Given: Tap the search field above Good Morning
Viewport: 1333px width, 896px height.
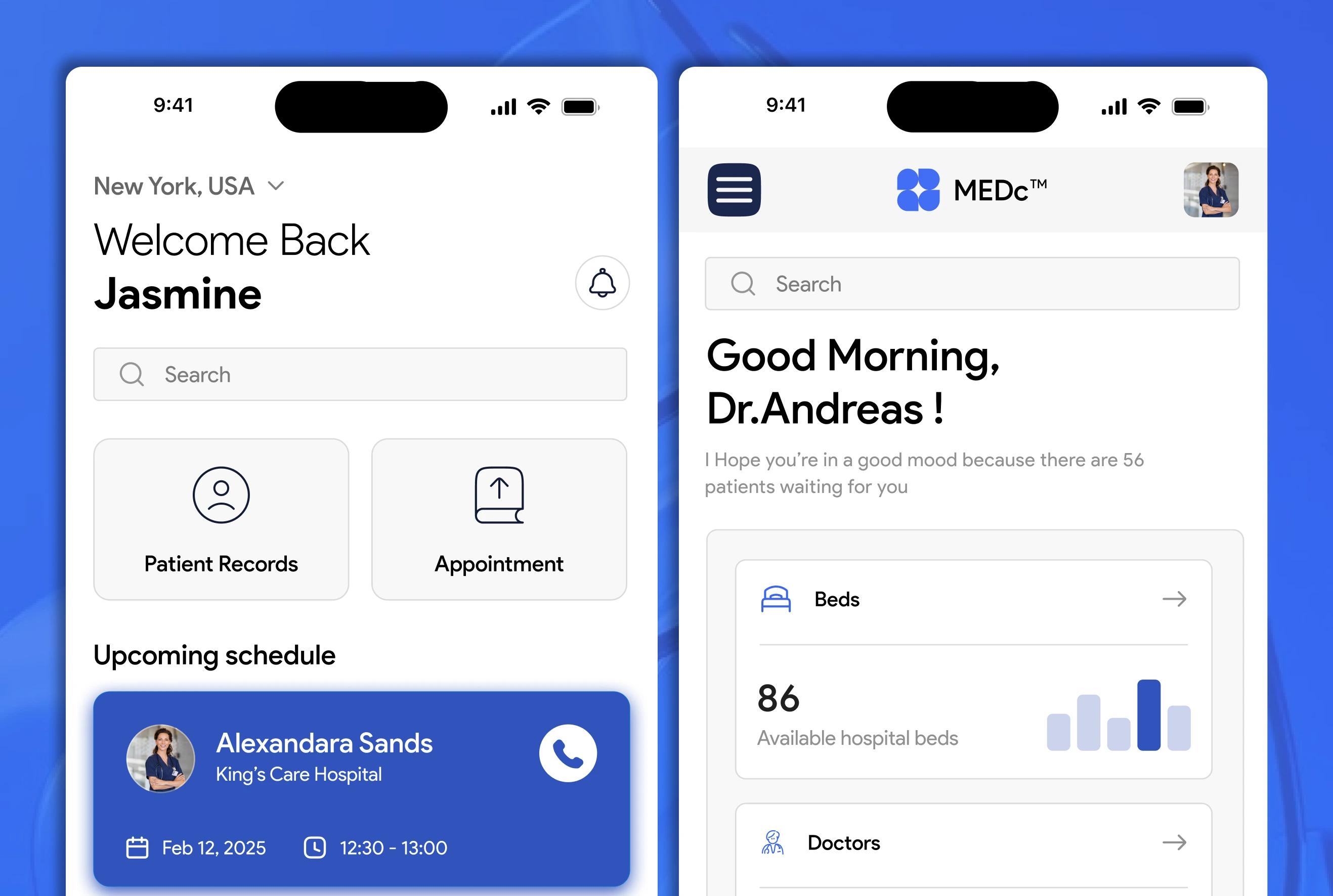Looking at the screenshot, I should point(972,284).
